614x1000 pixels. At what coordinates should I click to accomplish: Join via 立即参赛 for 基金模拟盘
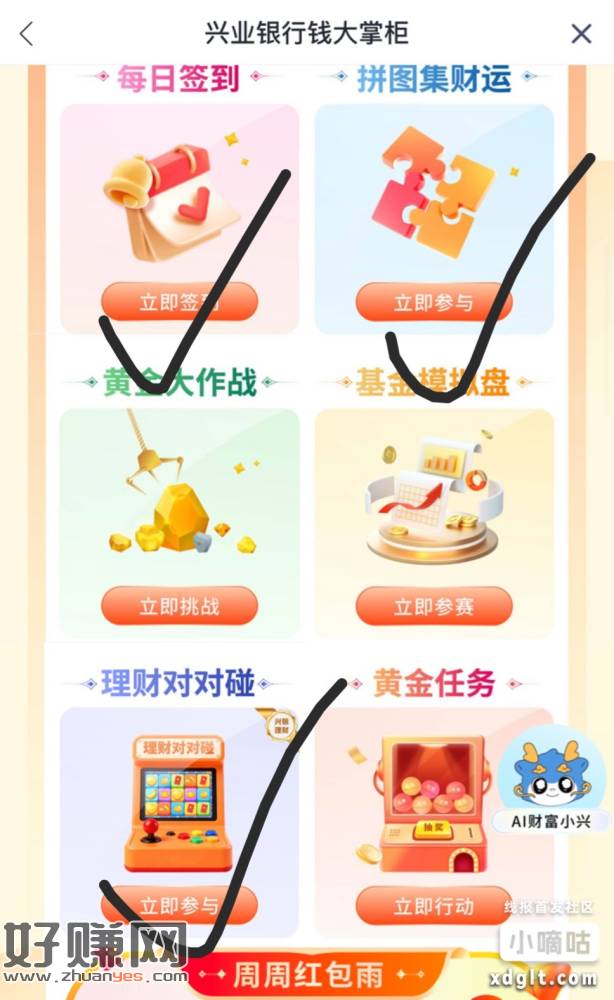click(433, 606)
